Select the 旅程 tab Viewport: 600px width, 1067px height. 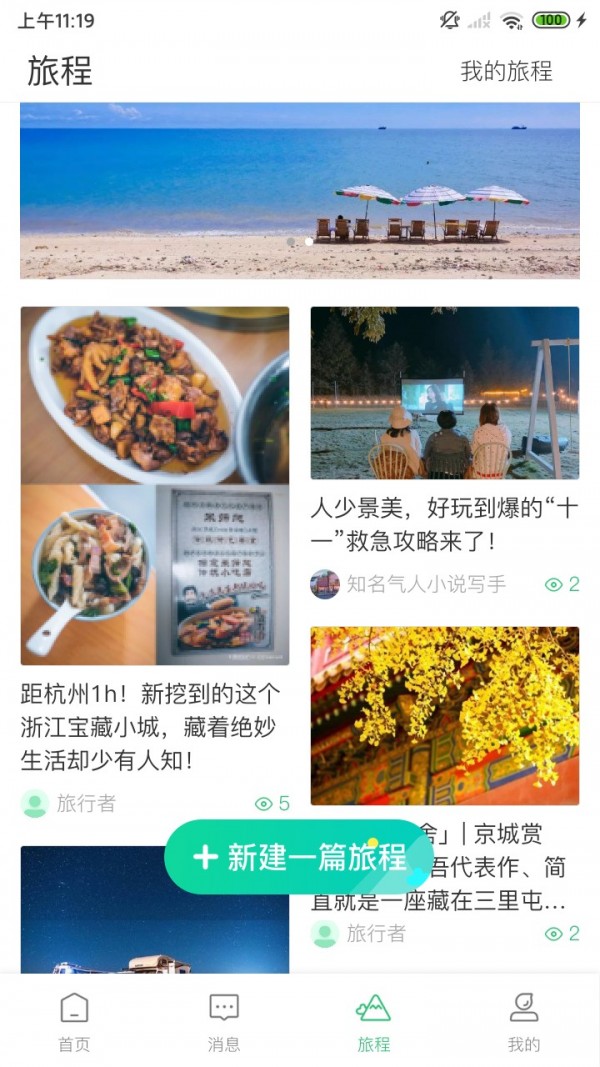(x=373, y=1020)
